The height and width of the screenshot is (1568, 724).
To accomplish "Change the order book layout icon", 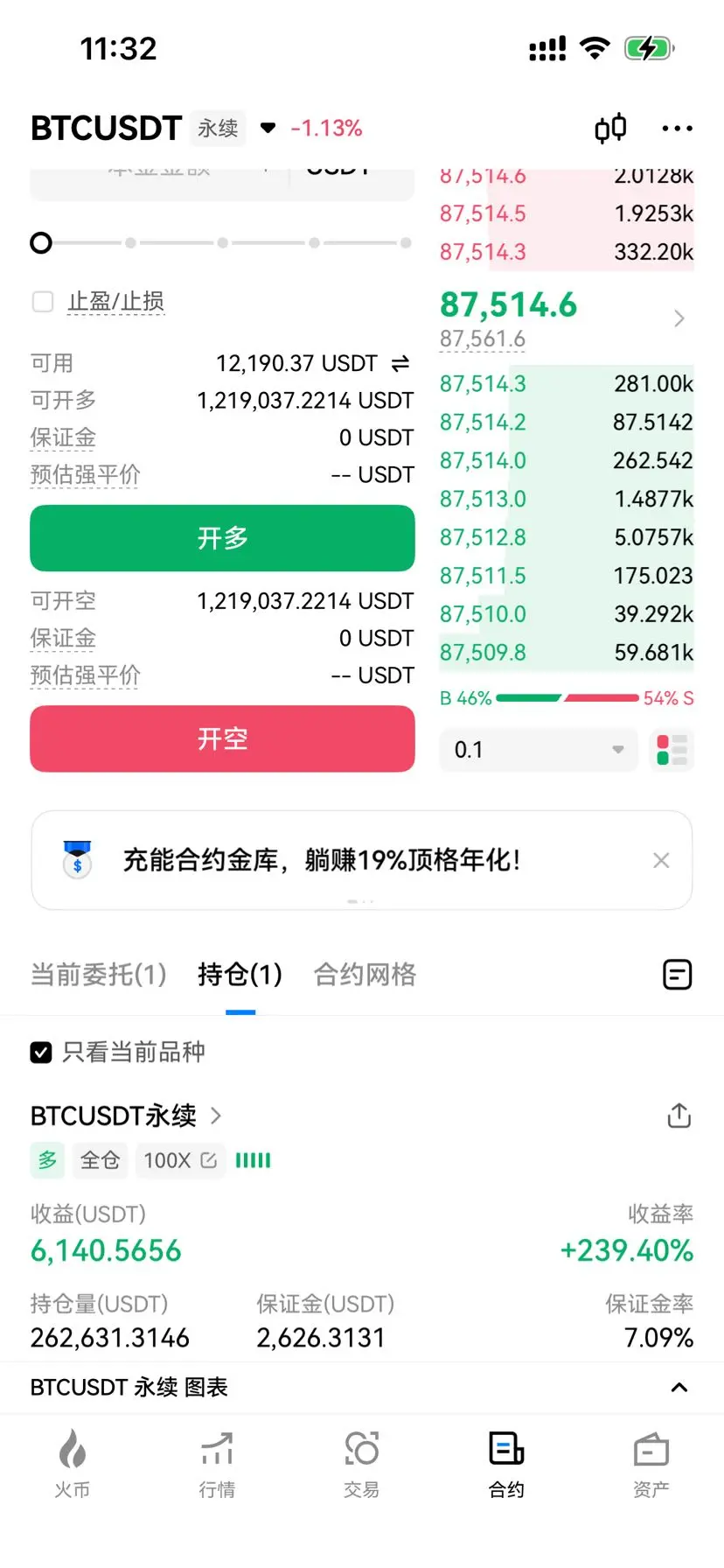I will point(672,750).
